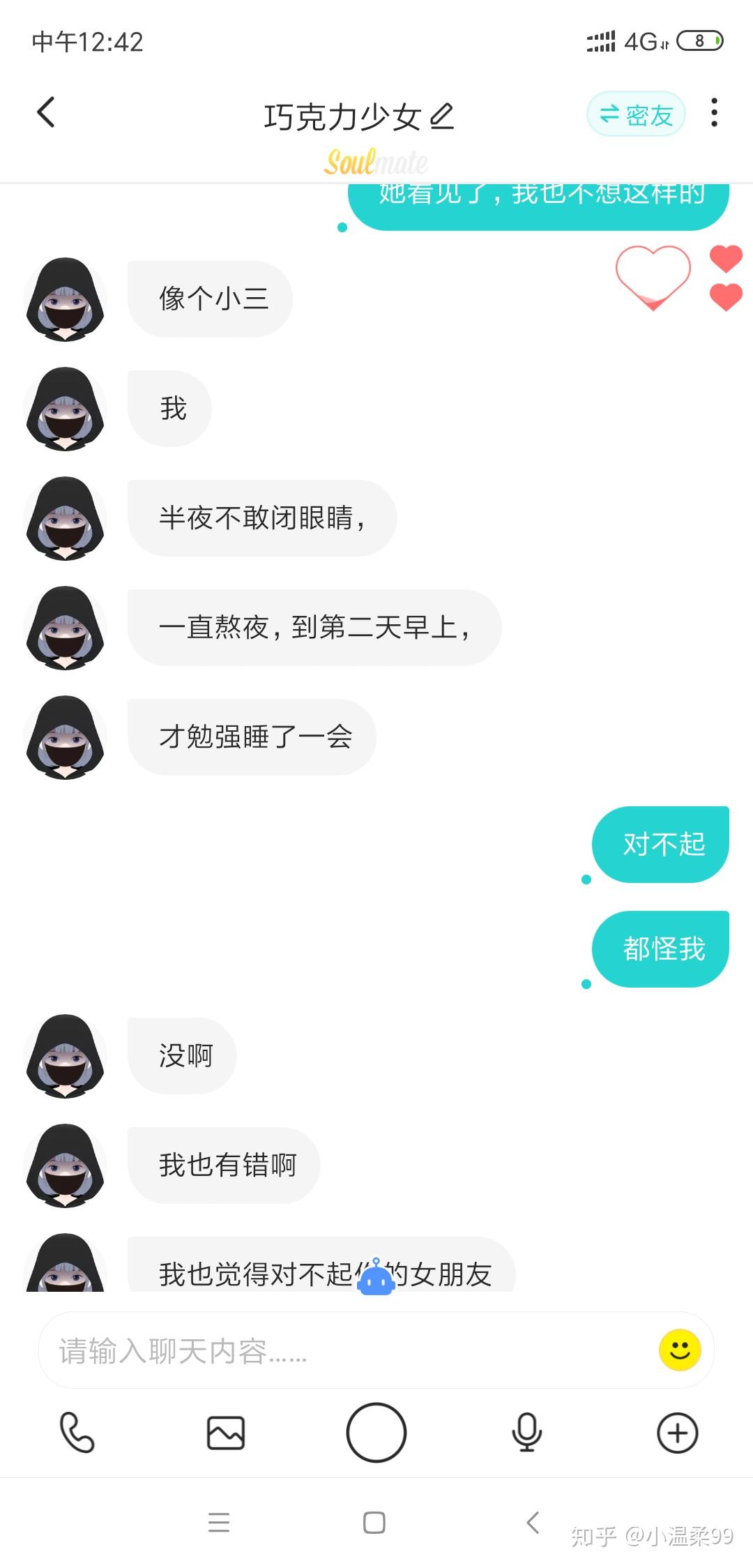
Task: Start a voice call with phone icon
Action: [x=77, y=1433]
